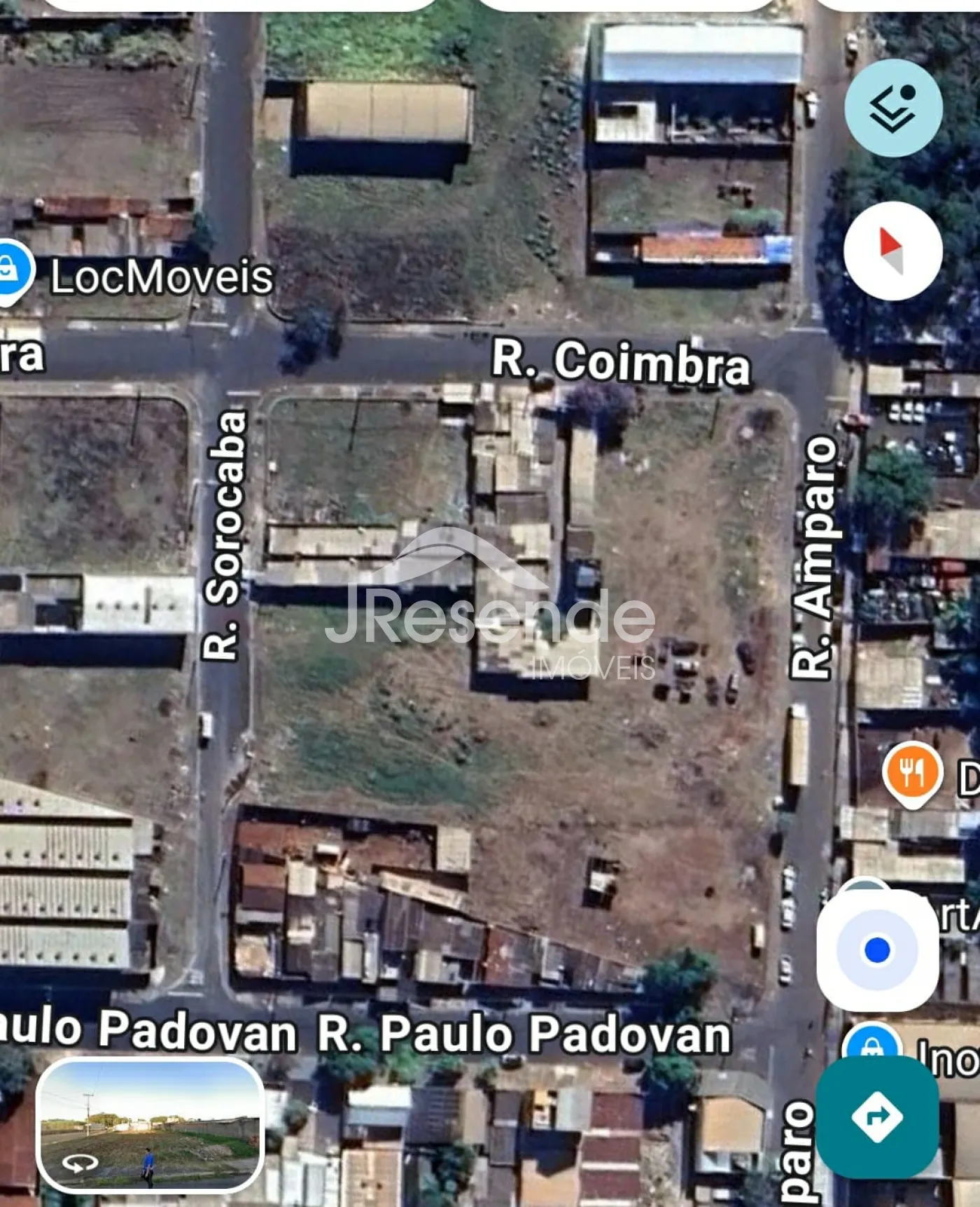Center the map on my location
Viewport: 980px width, 1207px height.
coord(877,950)
